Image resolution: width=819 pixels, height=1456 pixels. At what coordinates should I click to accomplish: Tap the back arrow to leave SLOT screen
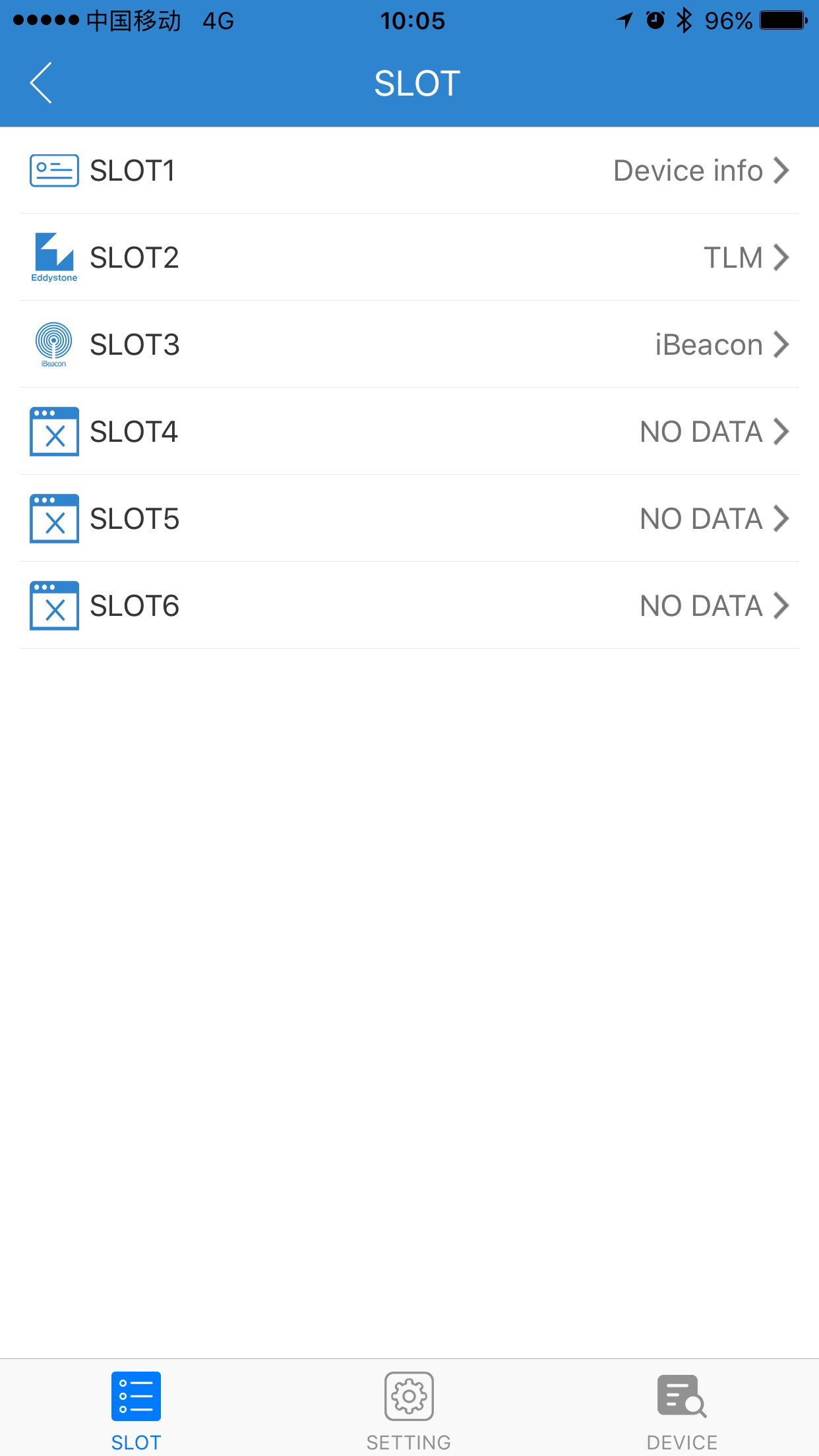coord(41,83)
